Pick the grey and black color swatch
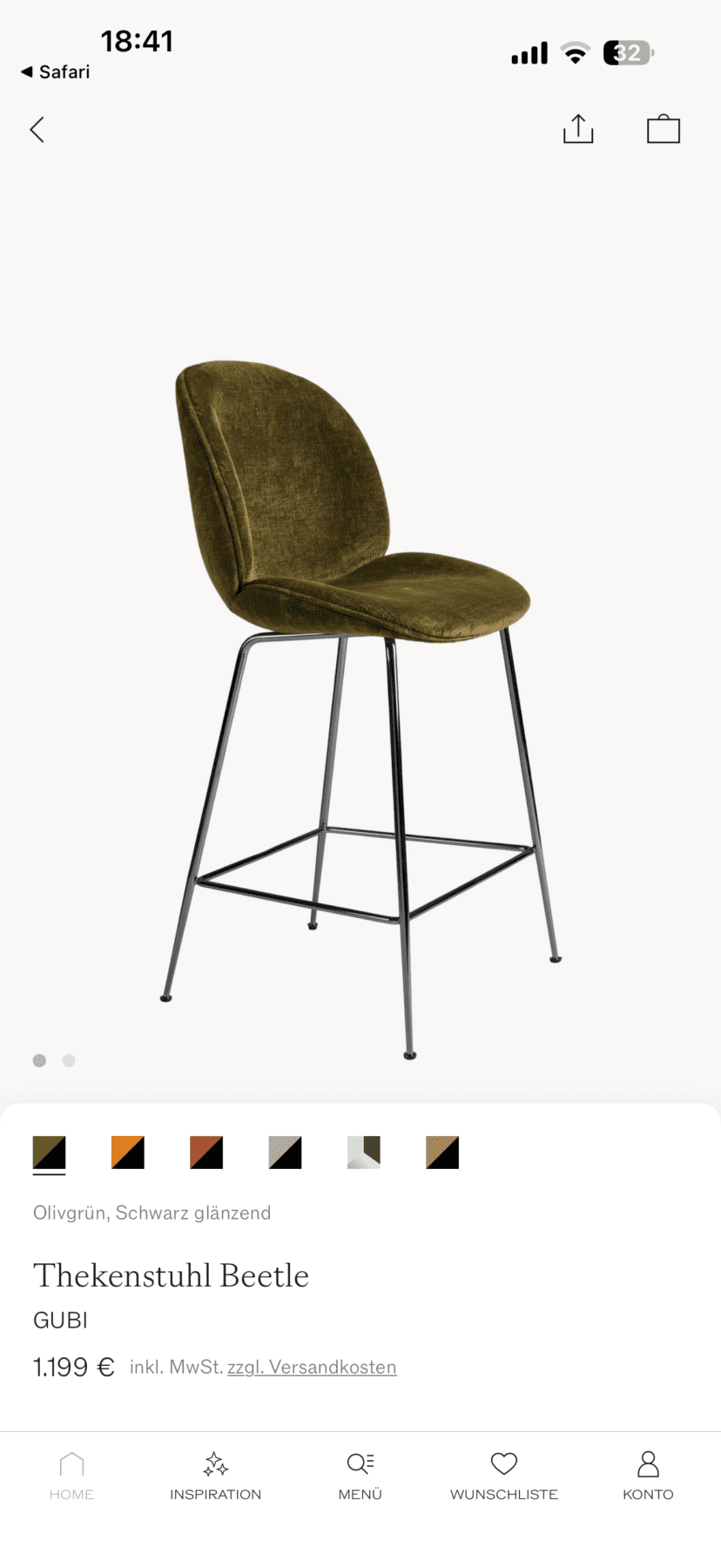721x1568 pixels. tap(285, 1152)
